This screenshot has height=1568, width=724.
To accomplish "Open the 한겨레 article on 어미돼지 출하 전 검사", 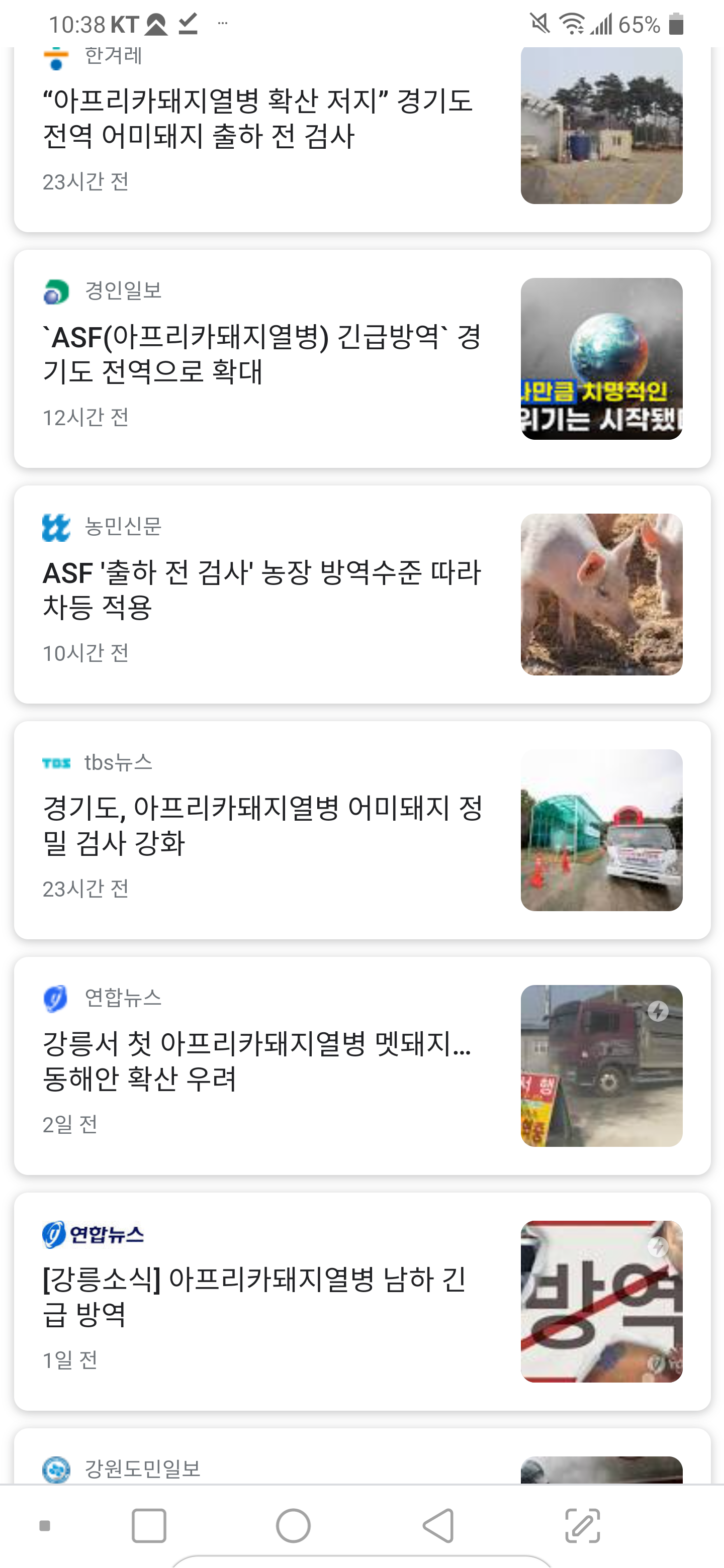I will click(x=258, y=118).
